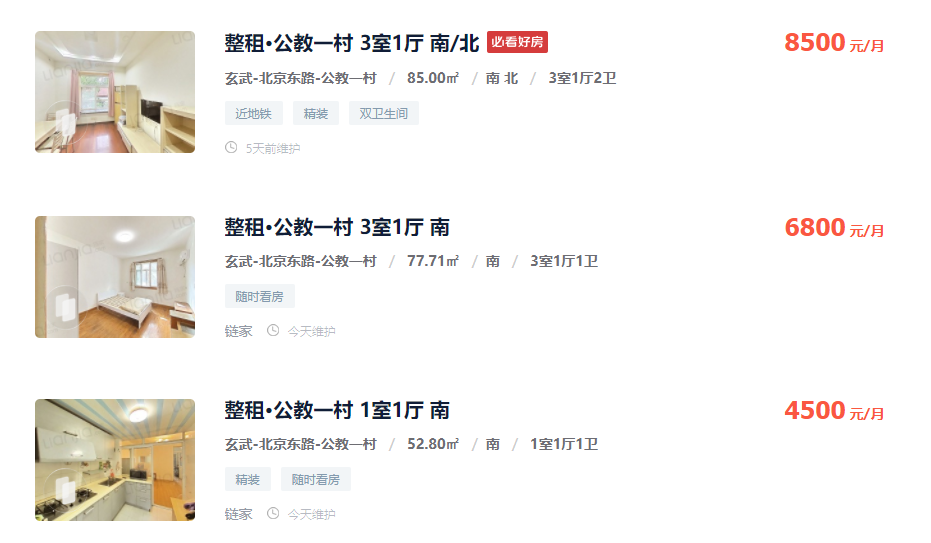Open the 8500元/月 3室1厅 南/北 listing title

352,43
